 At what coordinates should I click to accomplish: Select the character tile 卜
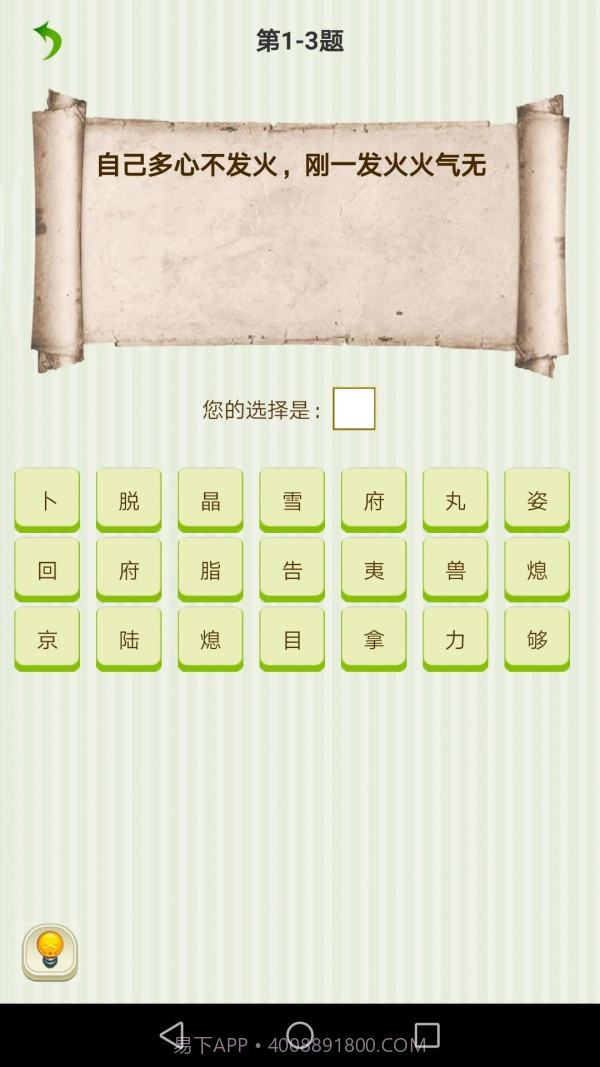tap(47, 499)
